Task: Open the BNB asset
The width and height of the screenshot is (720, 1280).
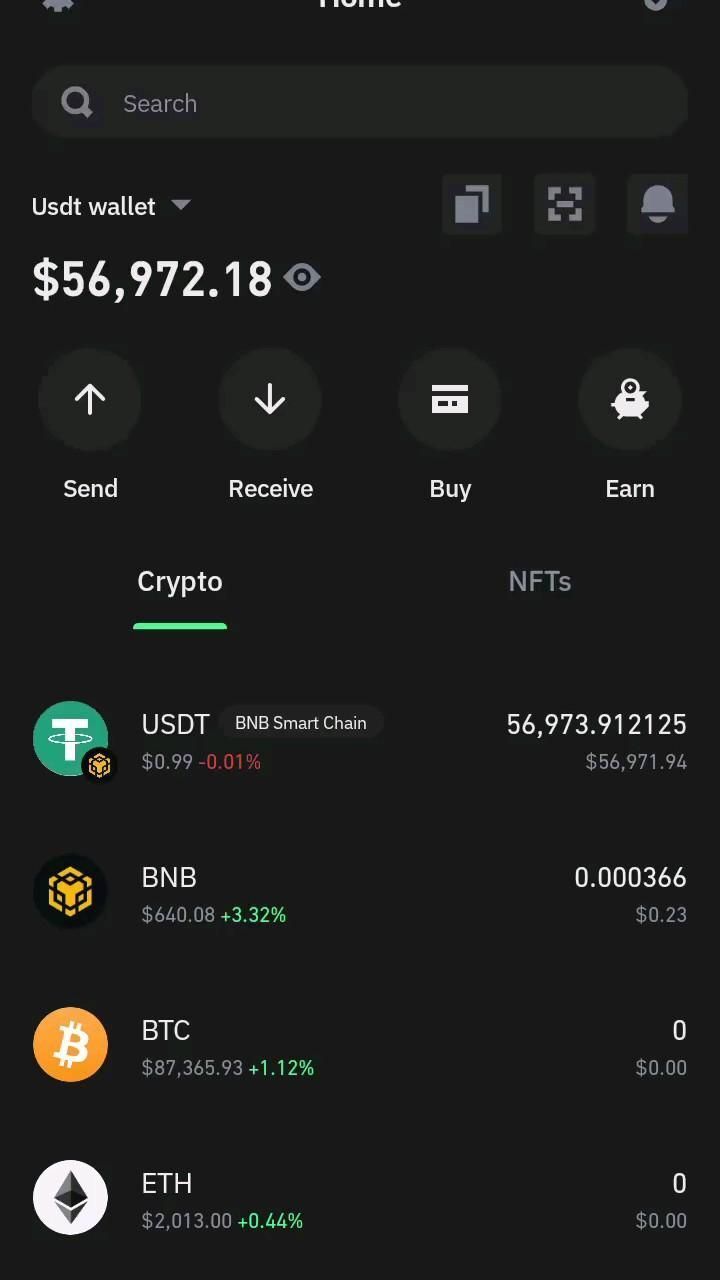Action: point(360,894)
